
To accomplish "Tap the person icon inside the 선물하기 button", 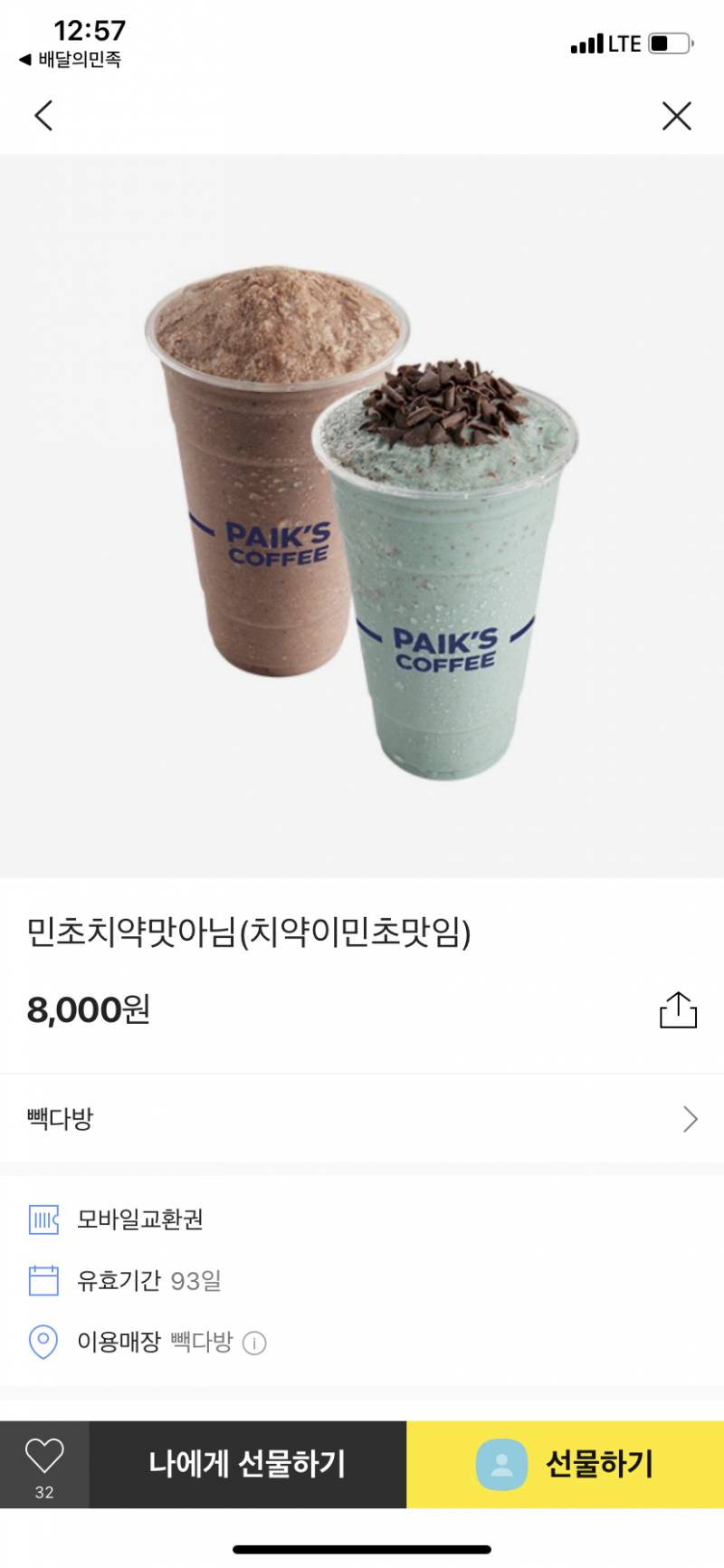I will point(503,1464).
